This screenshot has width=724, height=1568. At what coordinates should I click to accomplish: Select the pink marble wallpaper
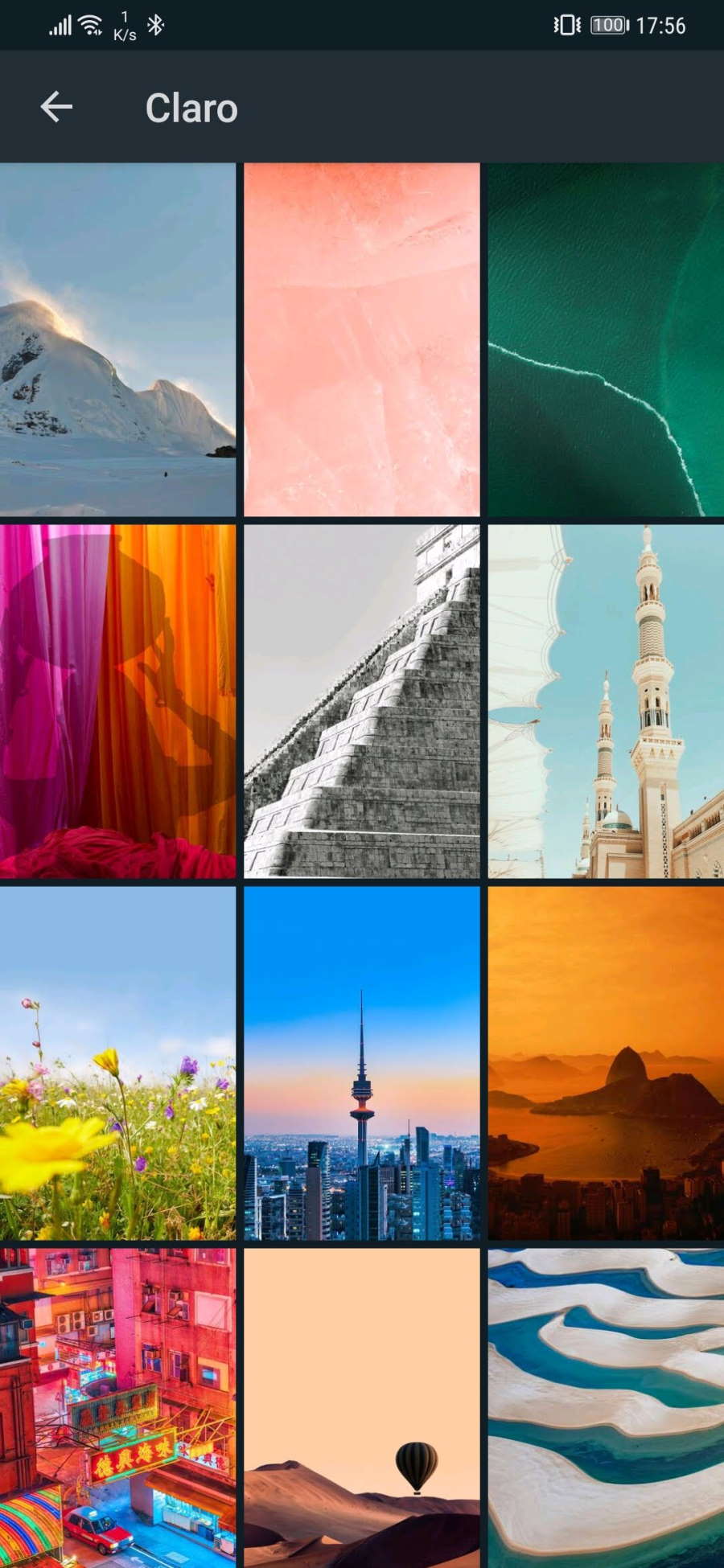click(362, 339)
